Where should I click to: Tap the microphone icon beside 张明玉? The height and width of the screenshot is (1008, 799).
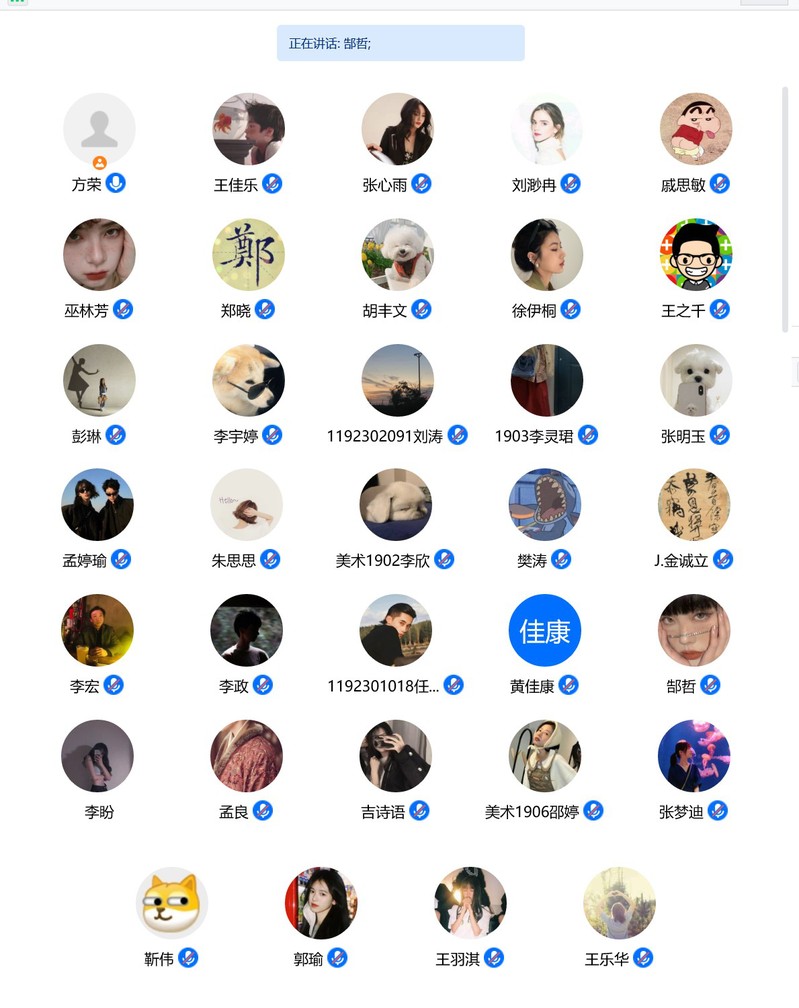pos(719,435)
